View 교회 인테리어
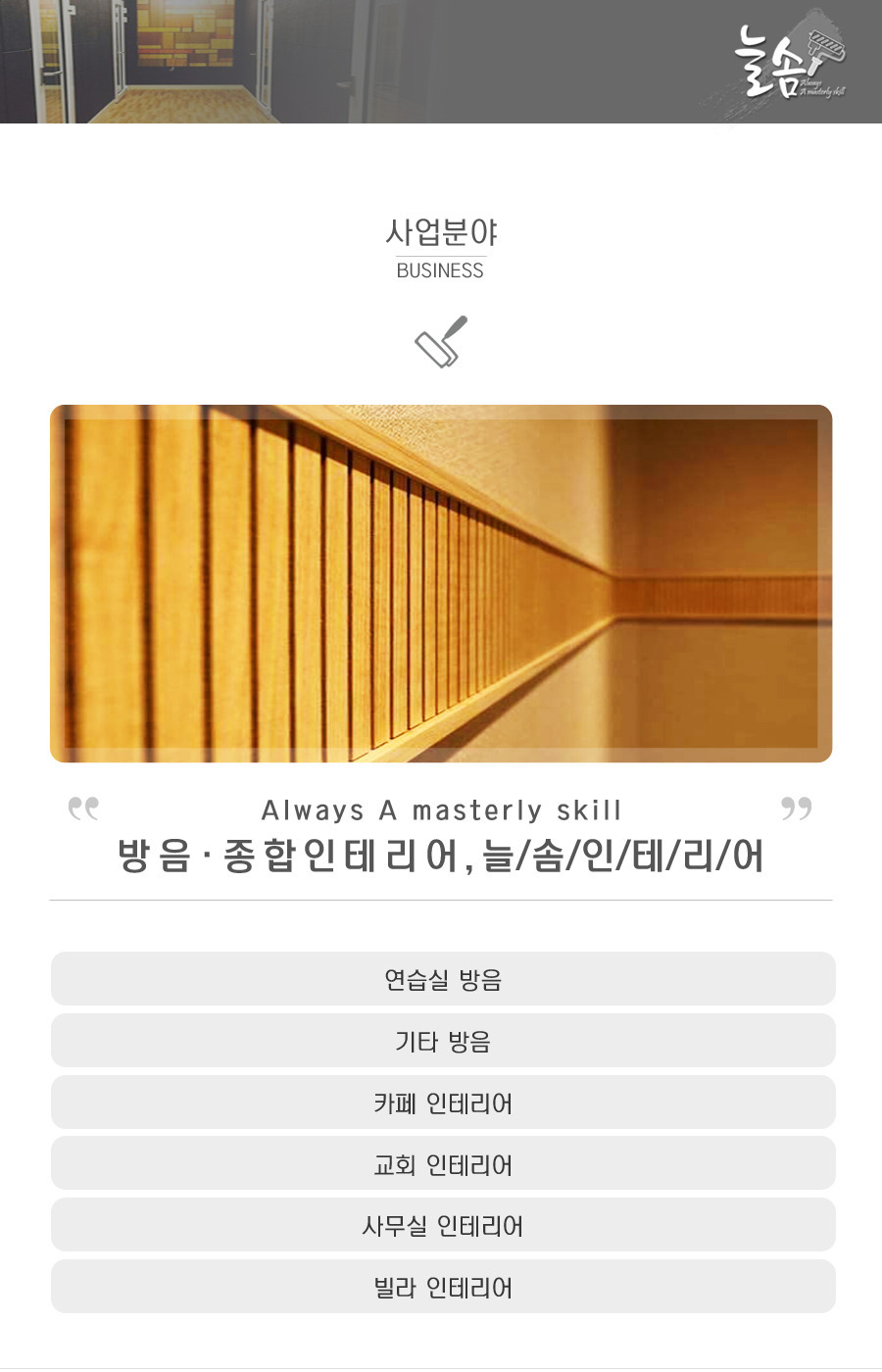 pyautogui.click(x=443, y=1164)
